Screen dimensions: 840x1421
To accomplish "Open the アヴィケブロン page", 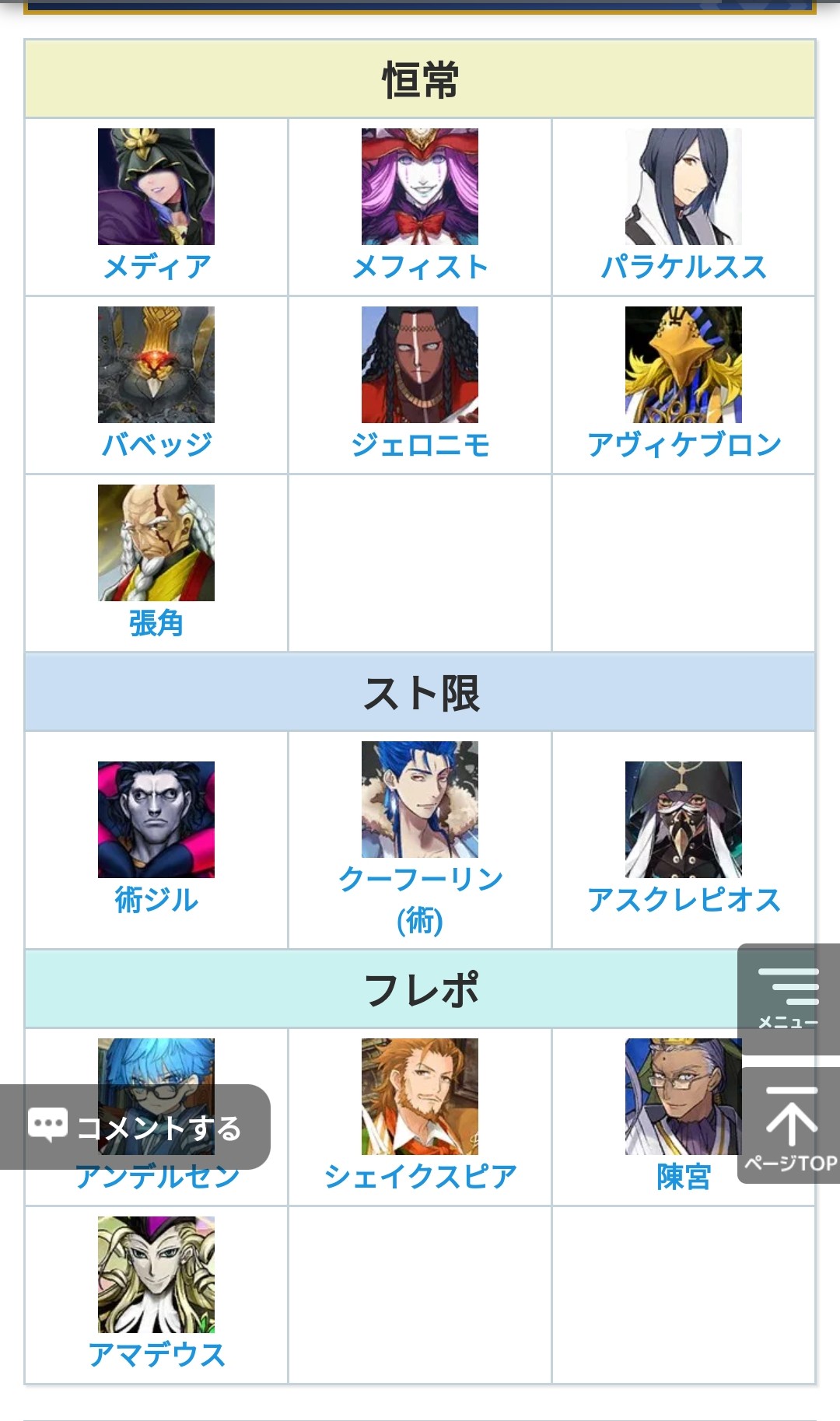I will pyautogui.click(x=684, y=445).
